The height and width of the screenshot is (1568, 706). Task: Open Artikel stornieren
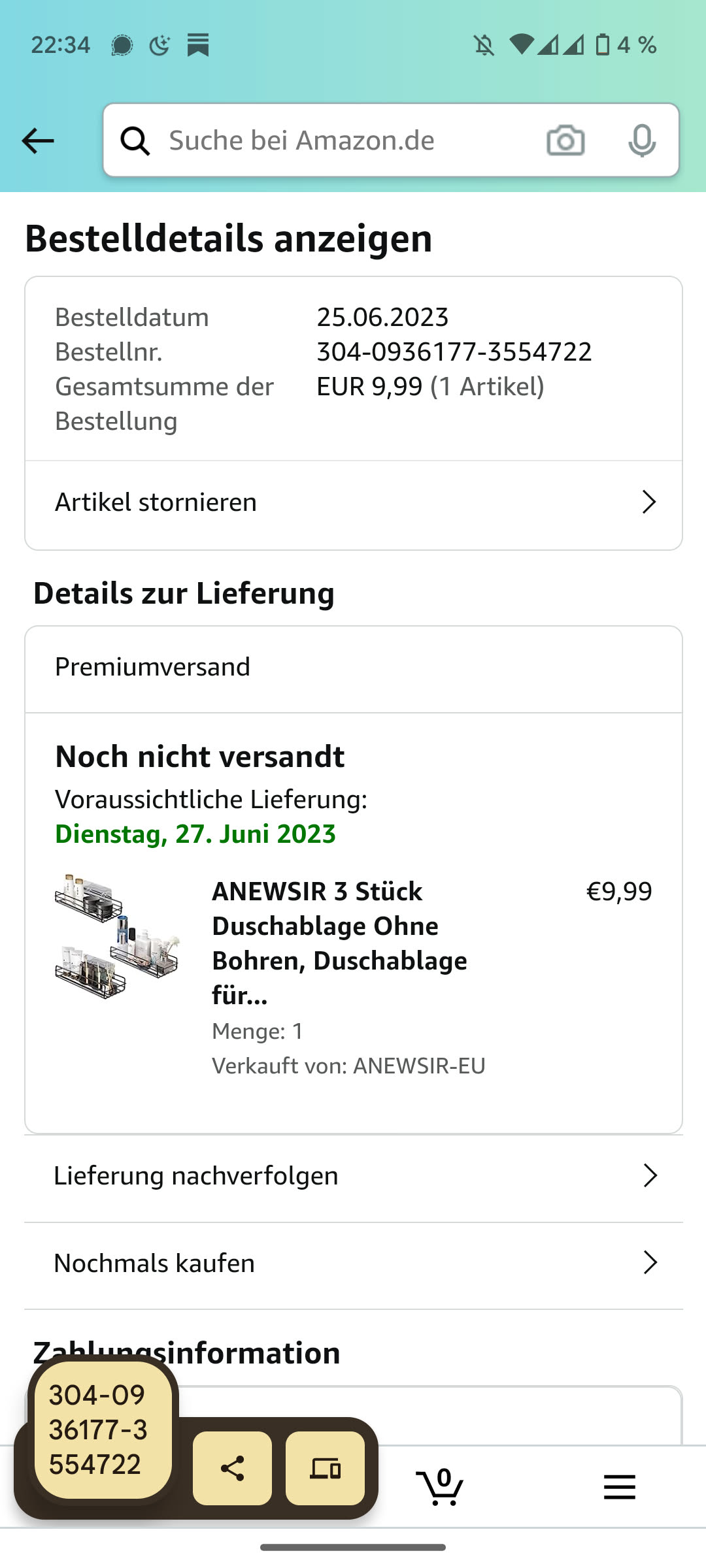click(353, 502)
